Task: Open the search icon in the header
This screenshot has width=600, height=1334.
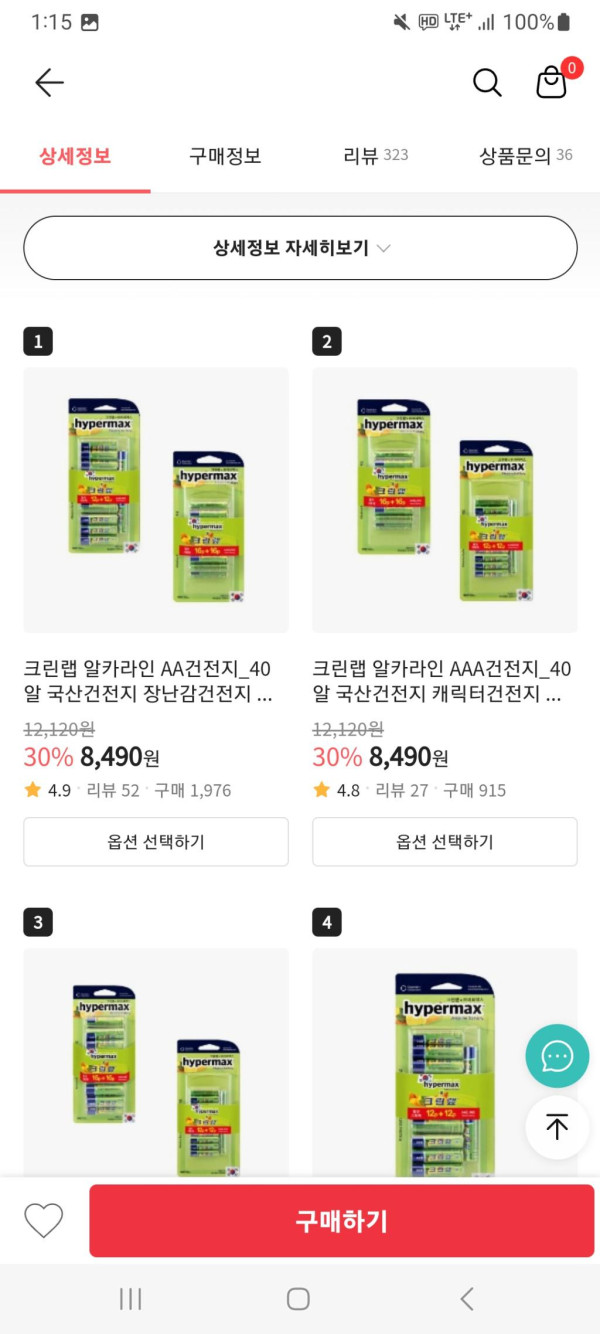Action: point(487,83)
